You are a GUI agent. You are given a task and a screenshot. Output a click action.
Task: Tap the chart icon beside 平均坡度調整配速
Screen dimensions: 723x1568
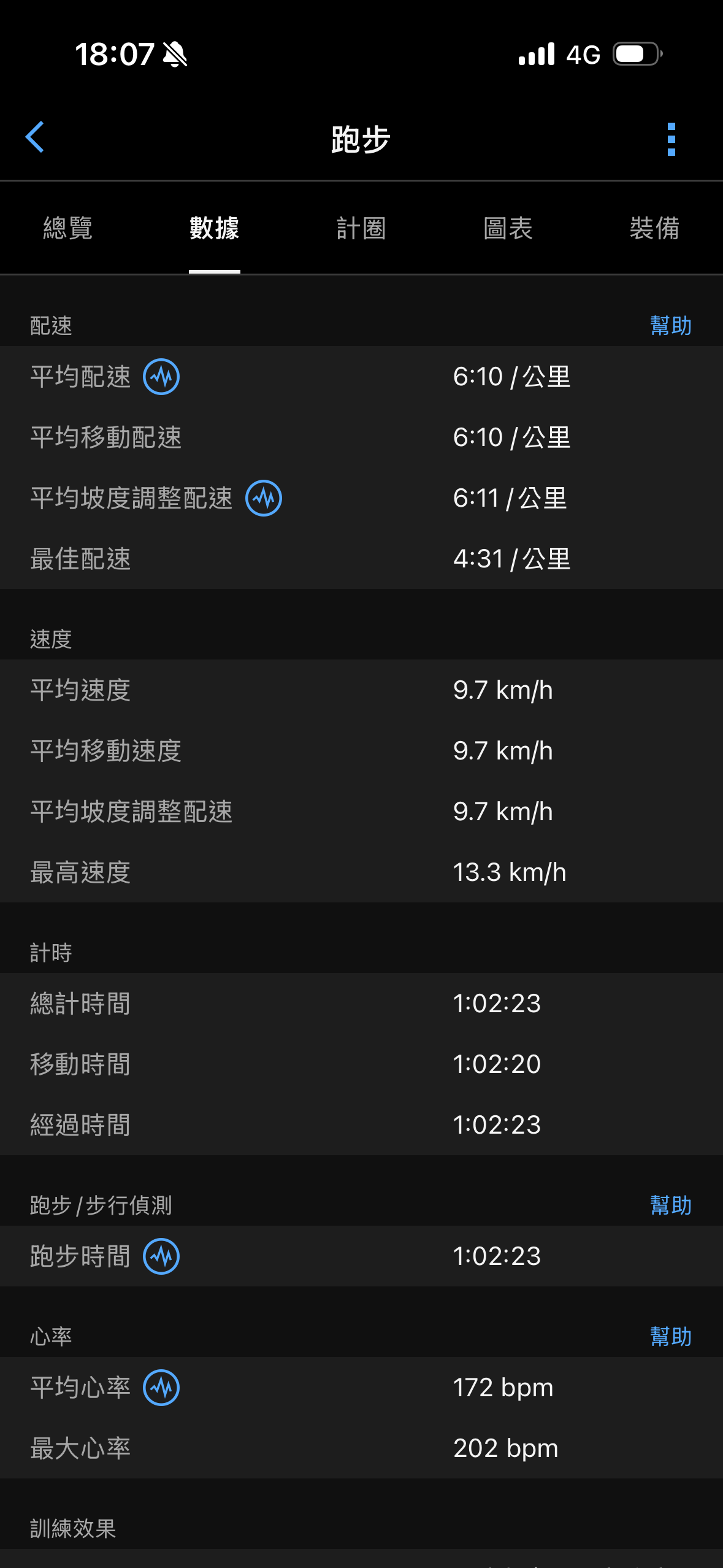264,498
